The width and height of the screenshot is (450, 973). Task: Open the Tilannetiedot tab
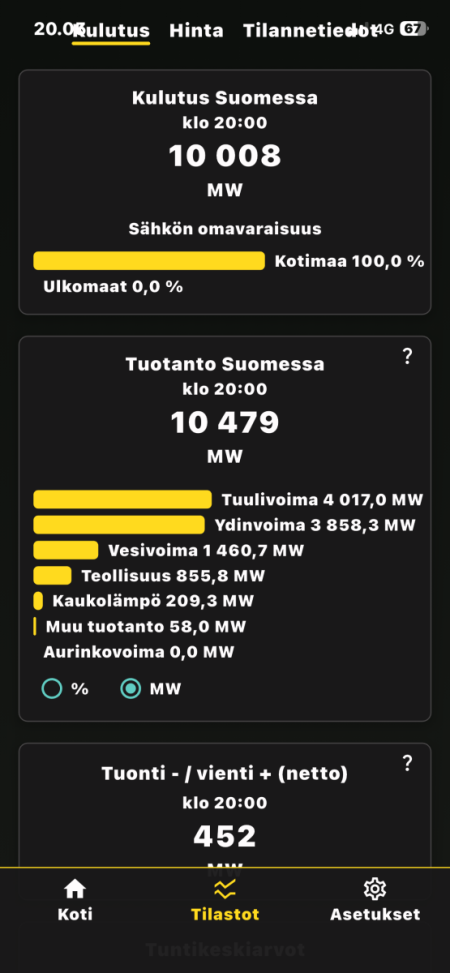pos(310,30)
